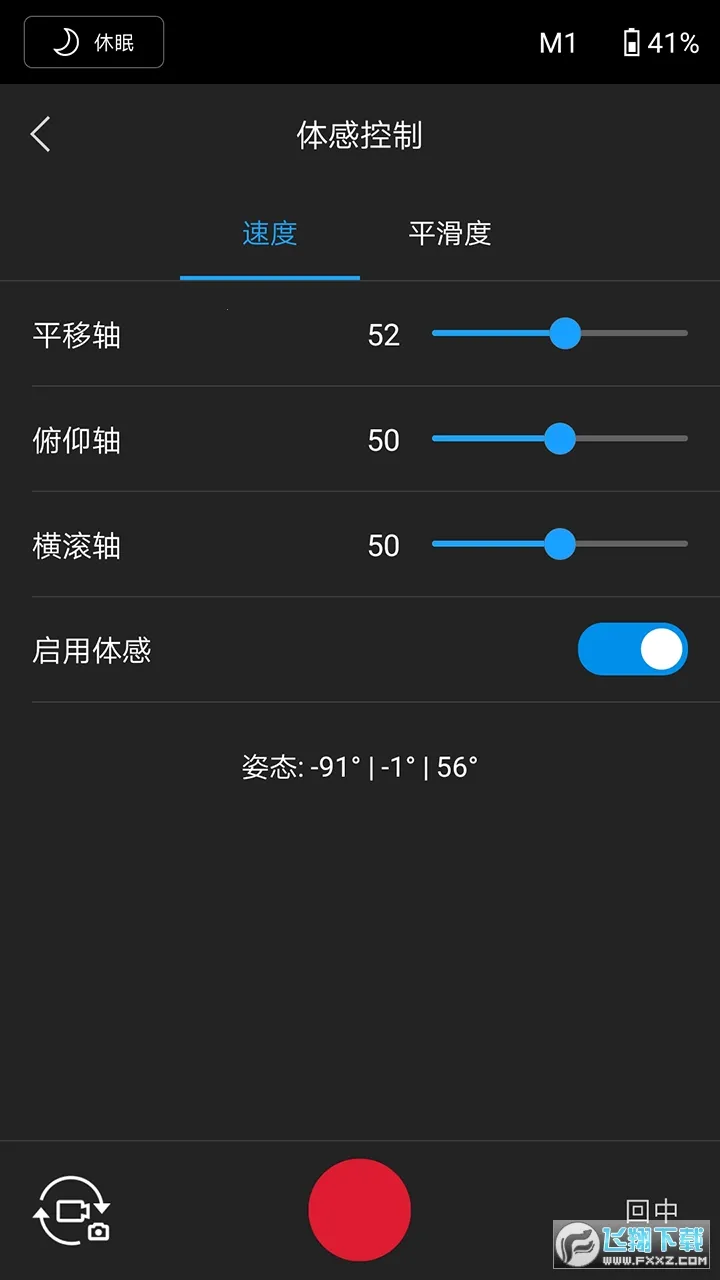The width and height of the screenshot is (720, 1280).
Task: Tap the 休眠 sleep button
Action: point(94,43)
